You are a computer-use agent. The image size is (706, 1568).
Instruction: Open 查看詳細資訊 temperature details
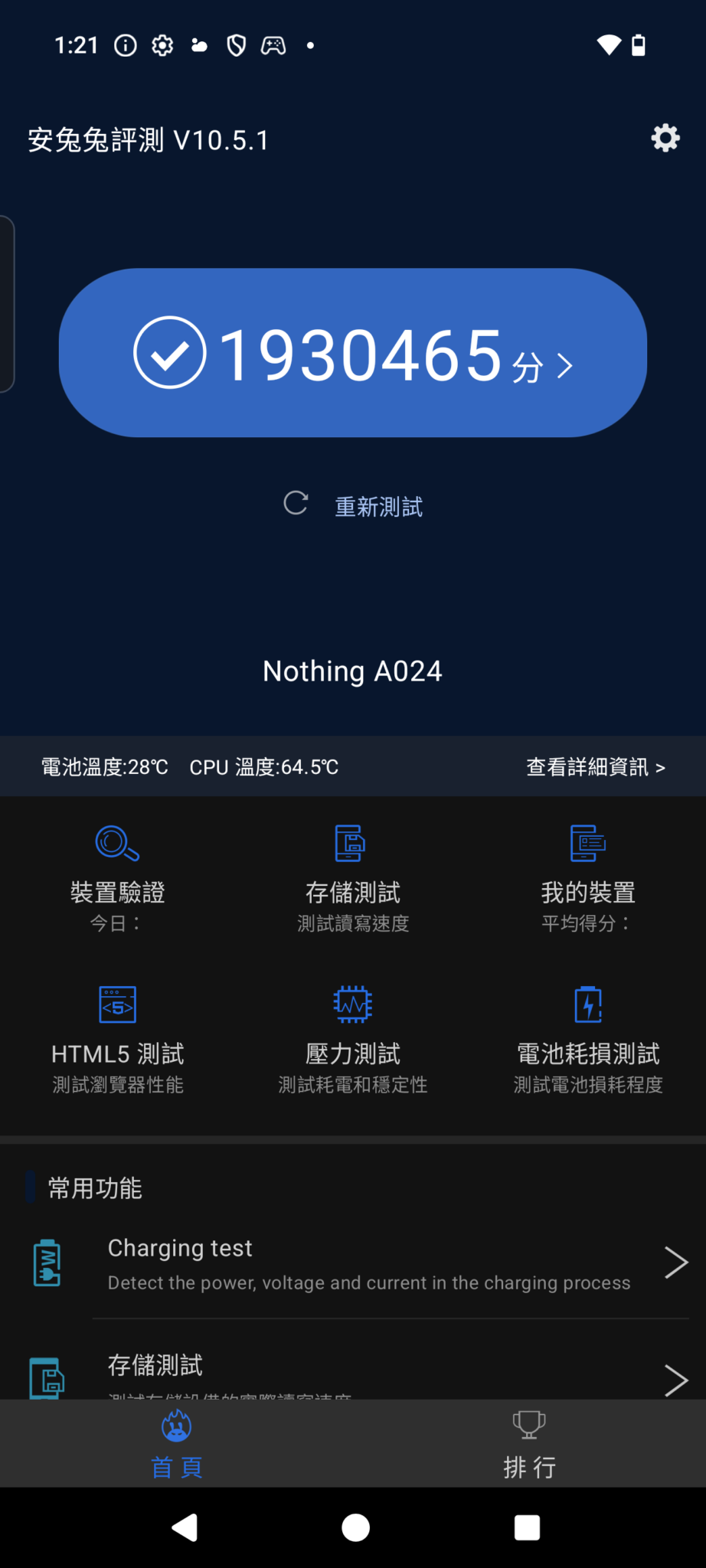(x=596, y=767)
